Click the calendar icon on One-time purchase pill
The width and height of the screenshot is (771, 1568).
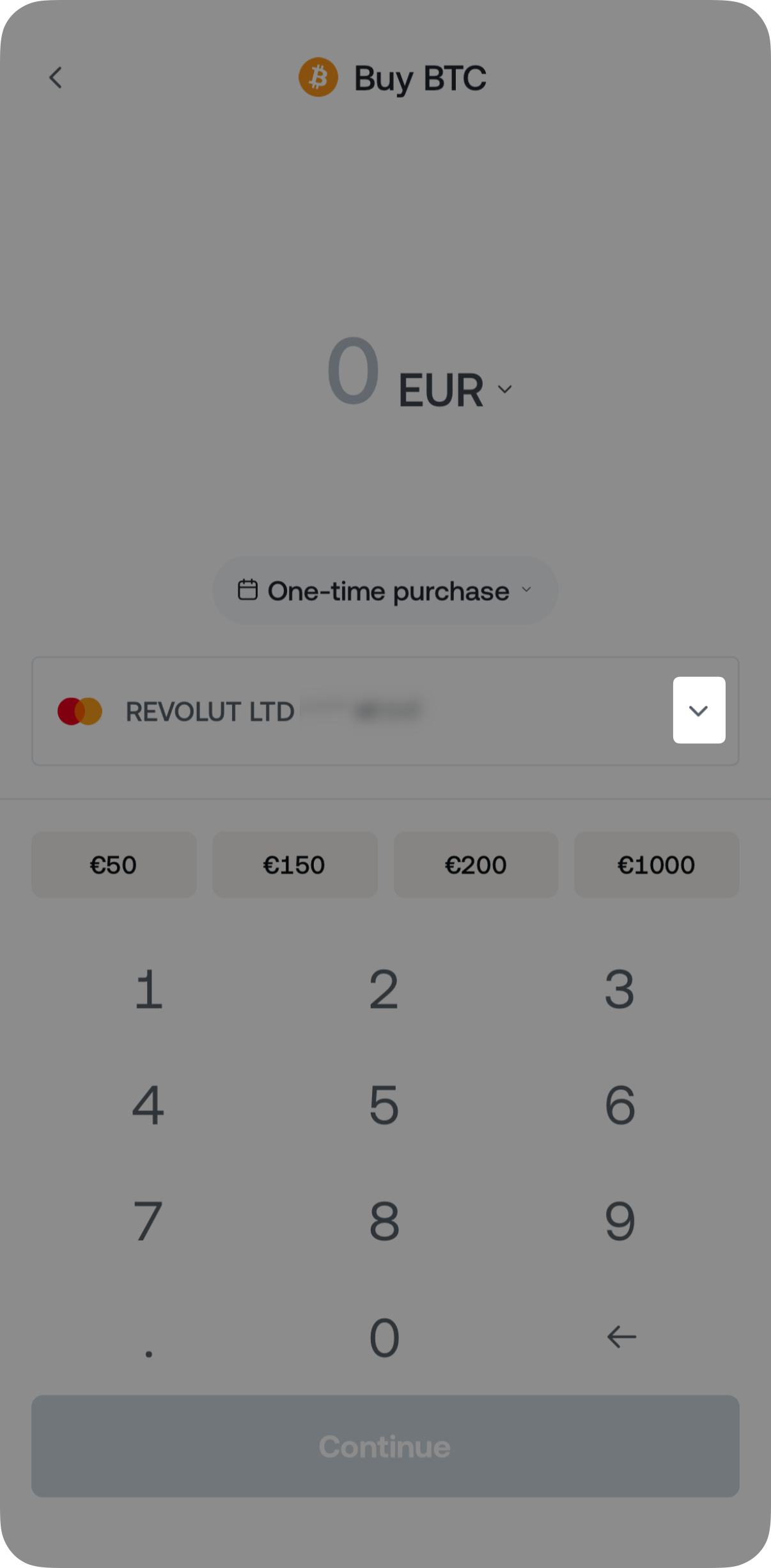(x=246, y=589)
